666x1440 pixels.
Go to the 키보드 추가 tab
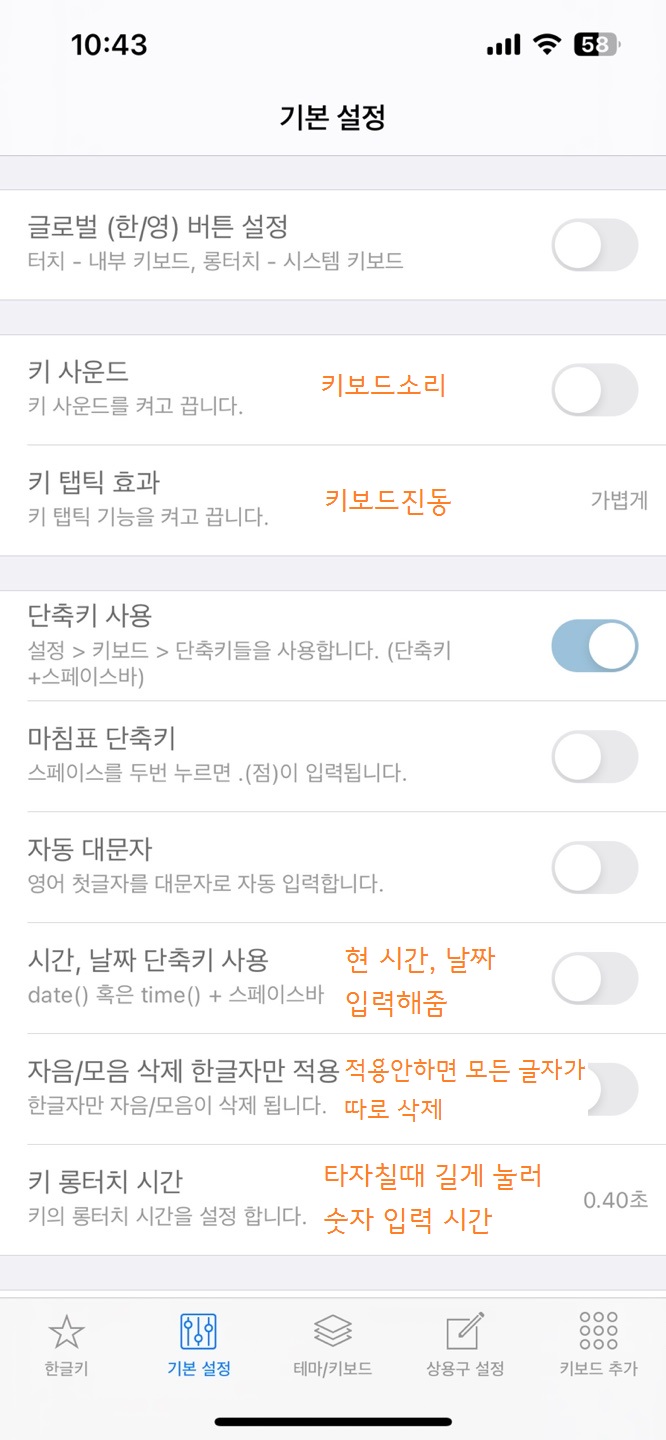(598, 1345)
